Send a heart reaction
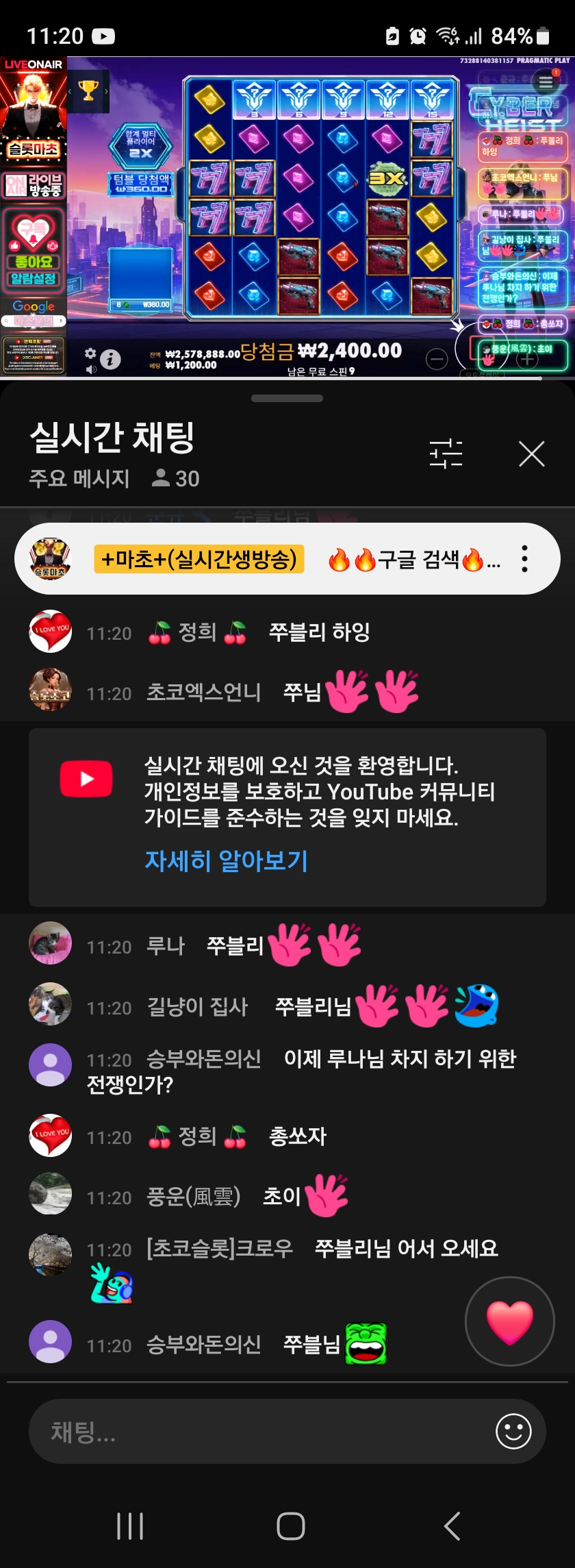575x1568 pixels. pos(509,1321)
